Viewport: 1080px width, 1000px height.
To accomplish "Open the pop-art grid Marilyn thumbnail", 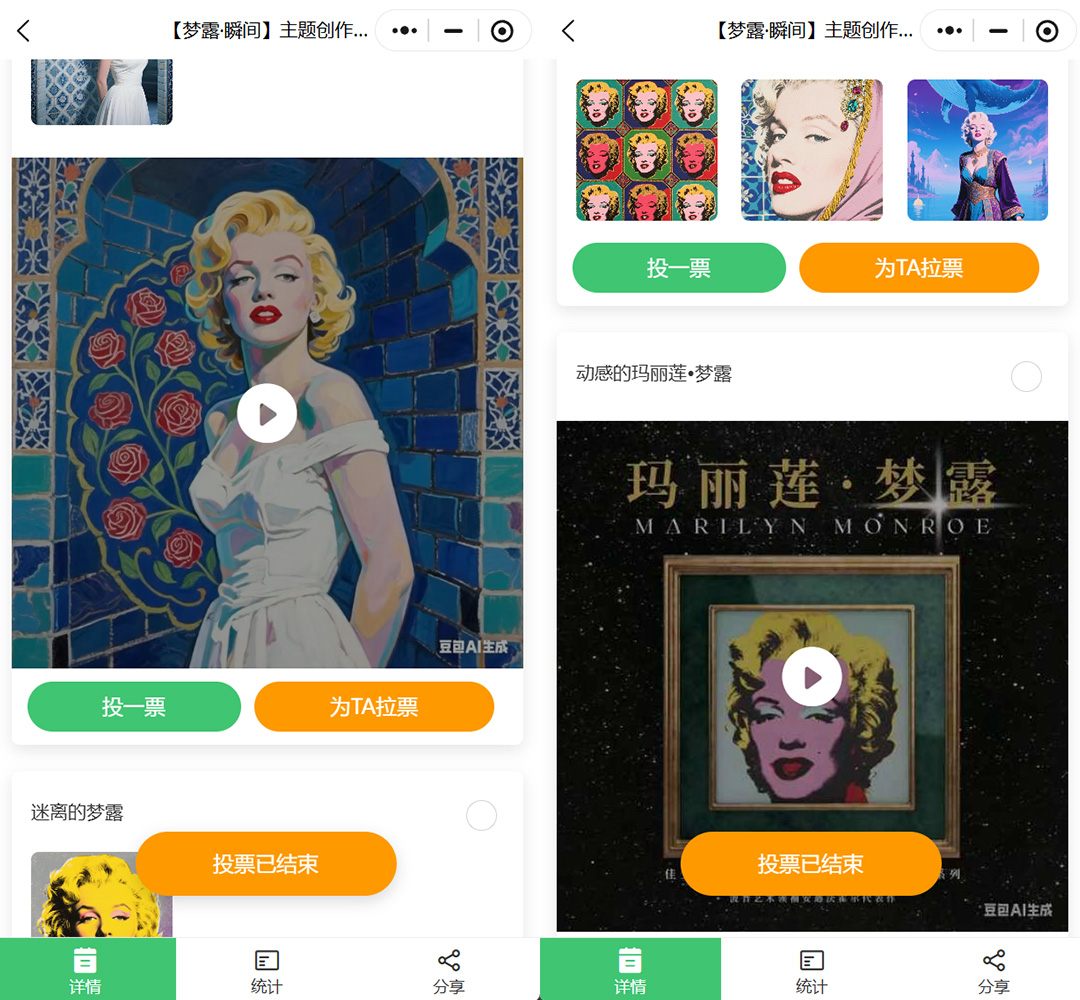I will 647,150.
